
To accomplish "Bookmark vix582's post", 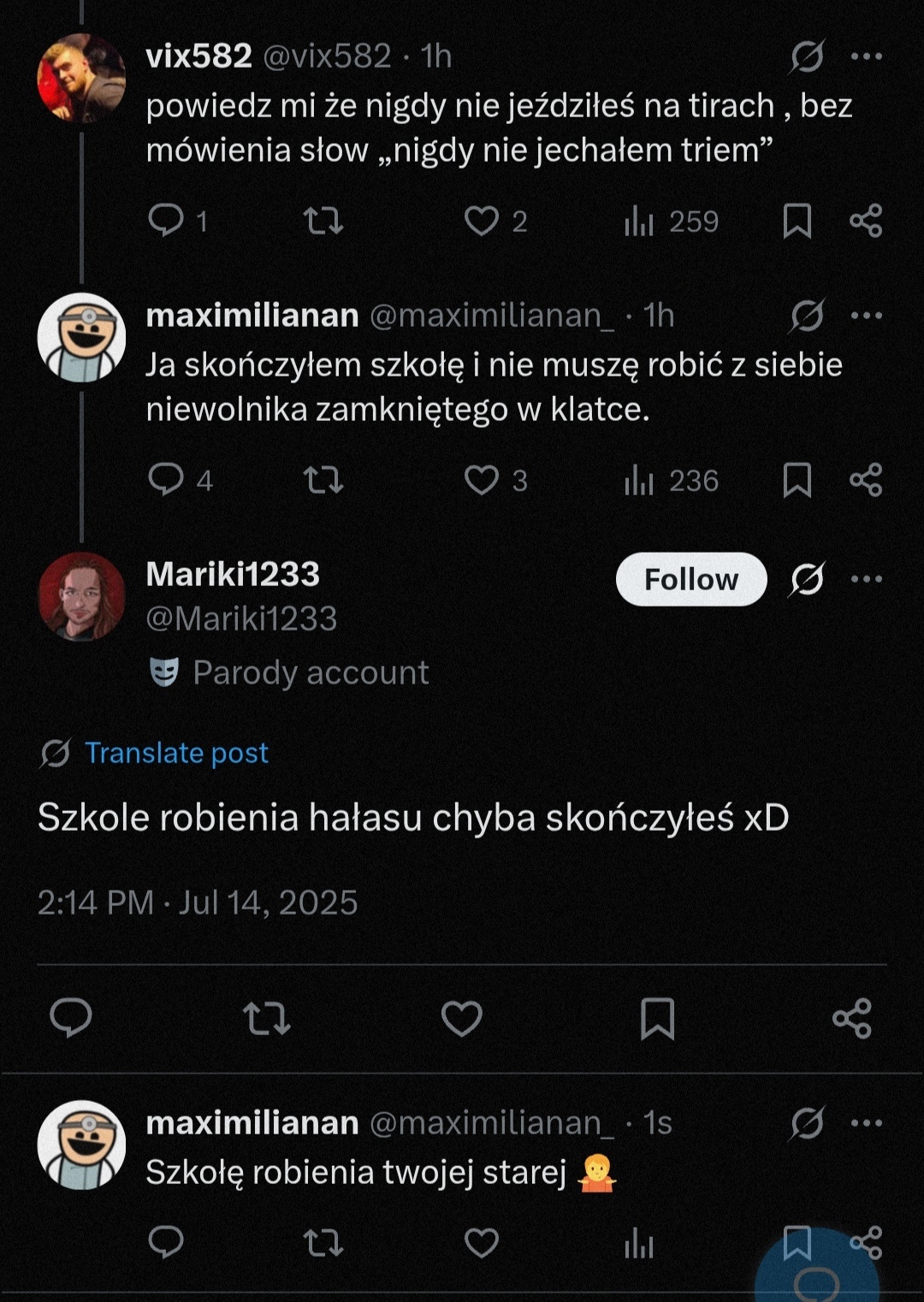I will click(797, 222).
